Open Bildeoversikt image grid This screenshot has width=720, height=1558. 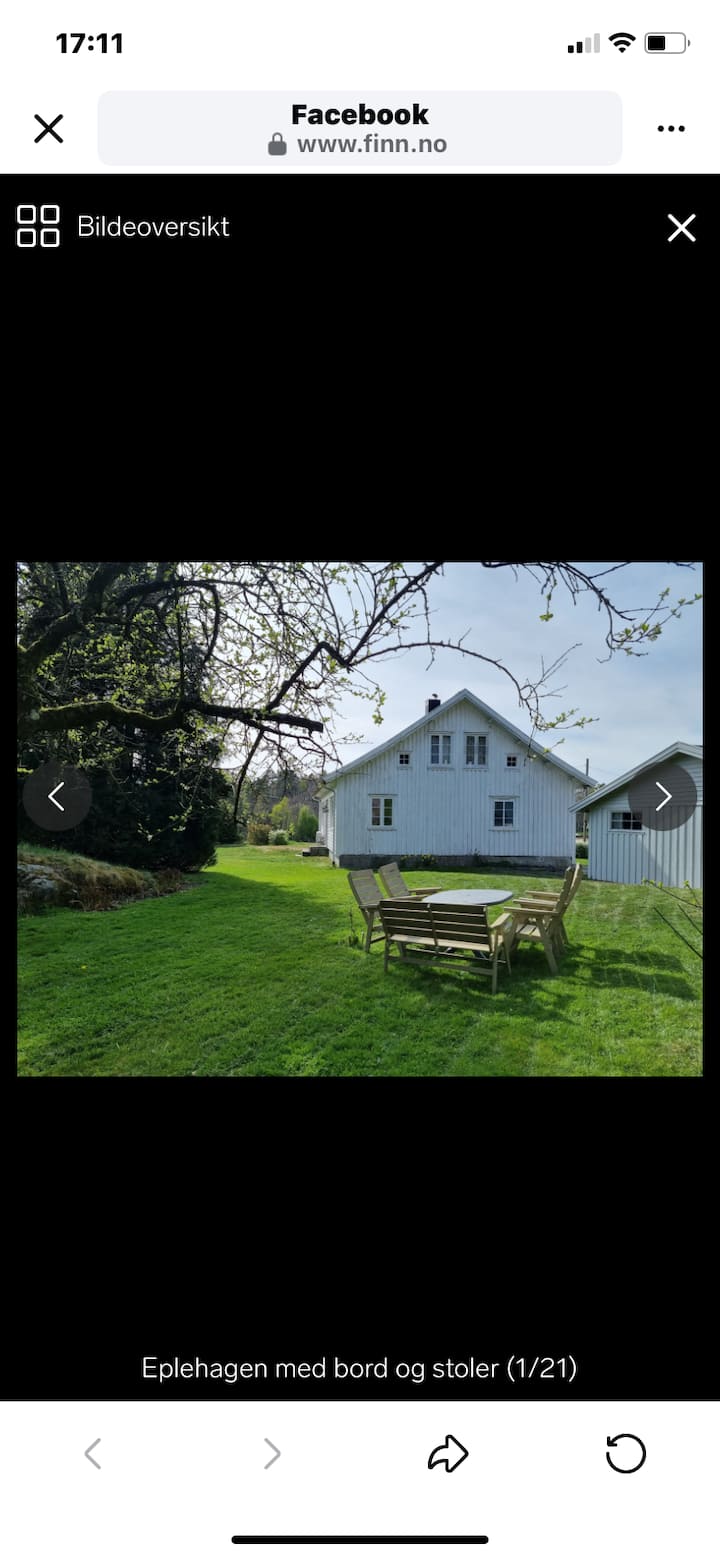coord(123,226)
